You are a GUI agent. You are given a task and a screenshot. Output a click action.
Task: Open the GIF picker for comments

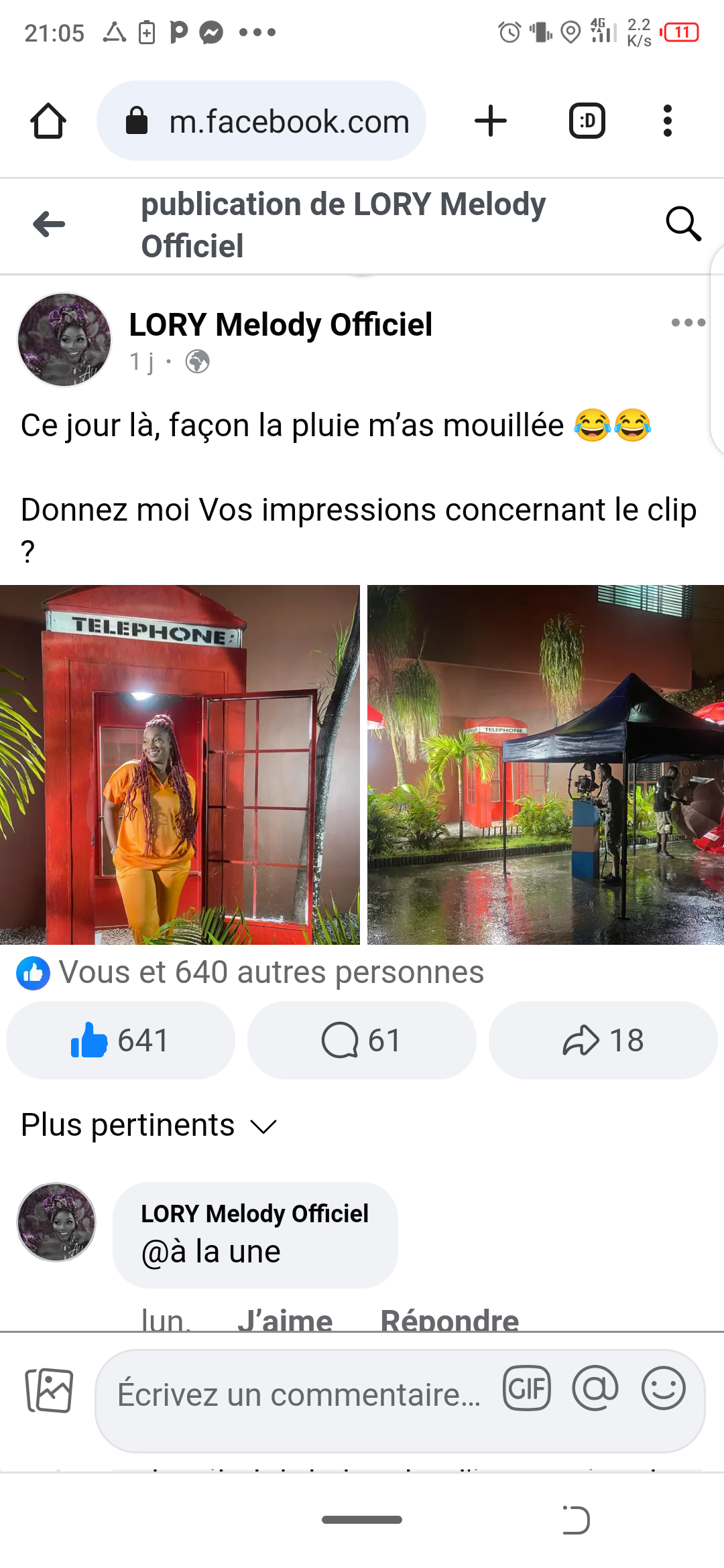tap(527, 1389)
